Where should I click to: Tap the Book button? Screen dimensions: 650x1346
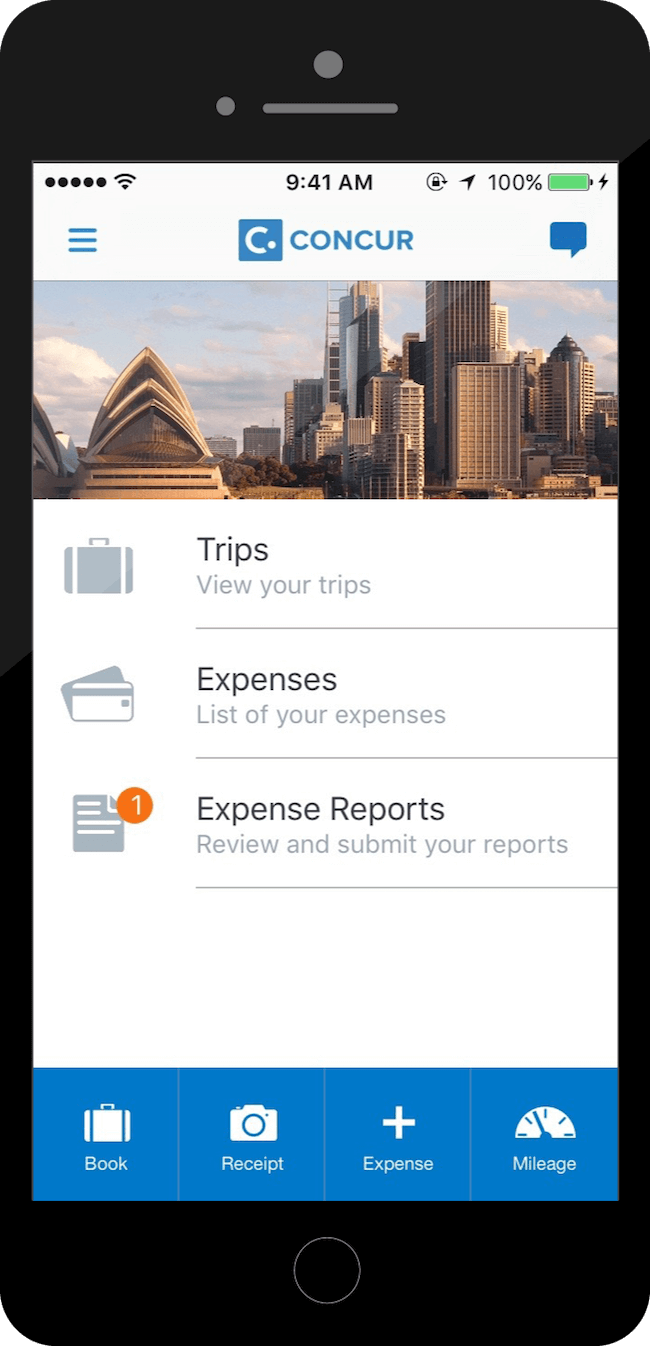[106, 1135]
